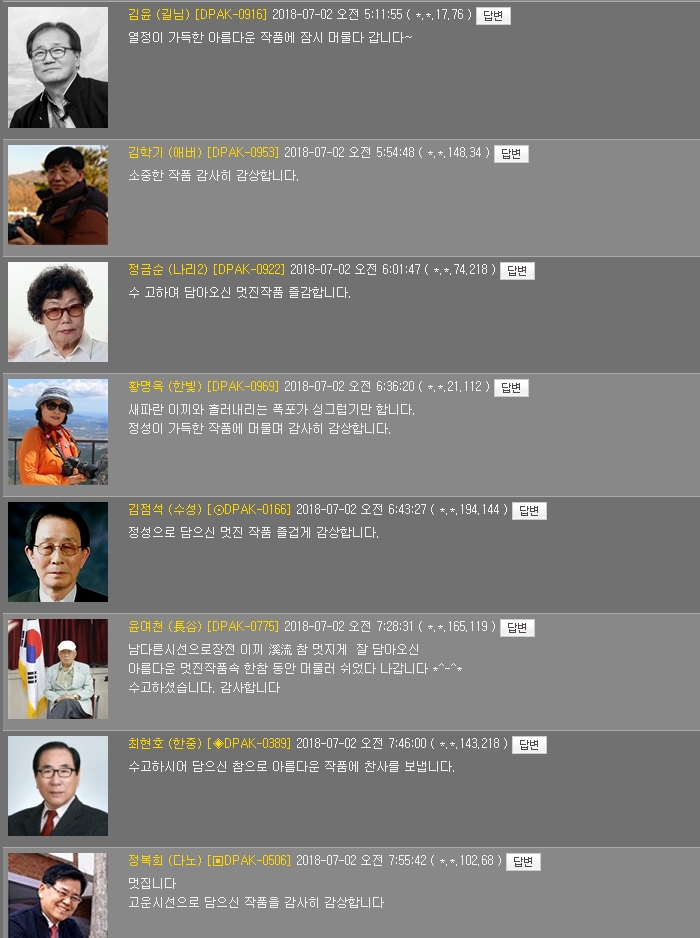Viewport: 700px width, 938px height.
Task: Open 황명옥 (한빛) profile name link
Action: 165,387
